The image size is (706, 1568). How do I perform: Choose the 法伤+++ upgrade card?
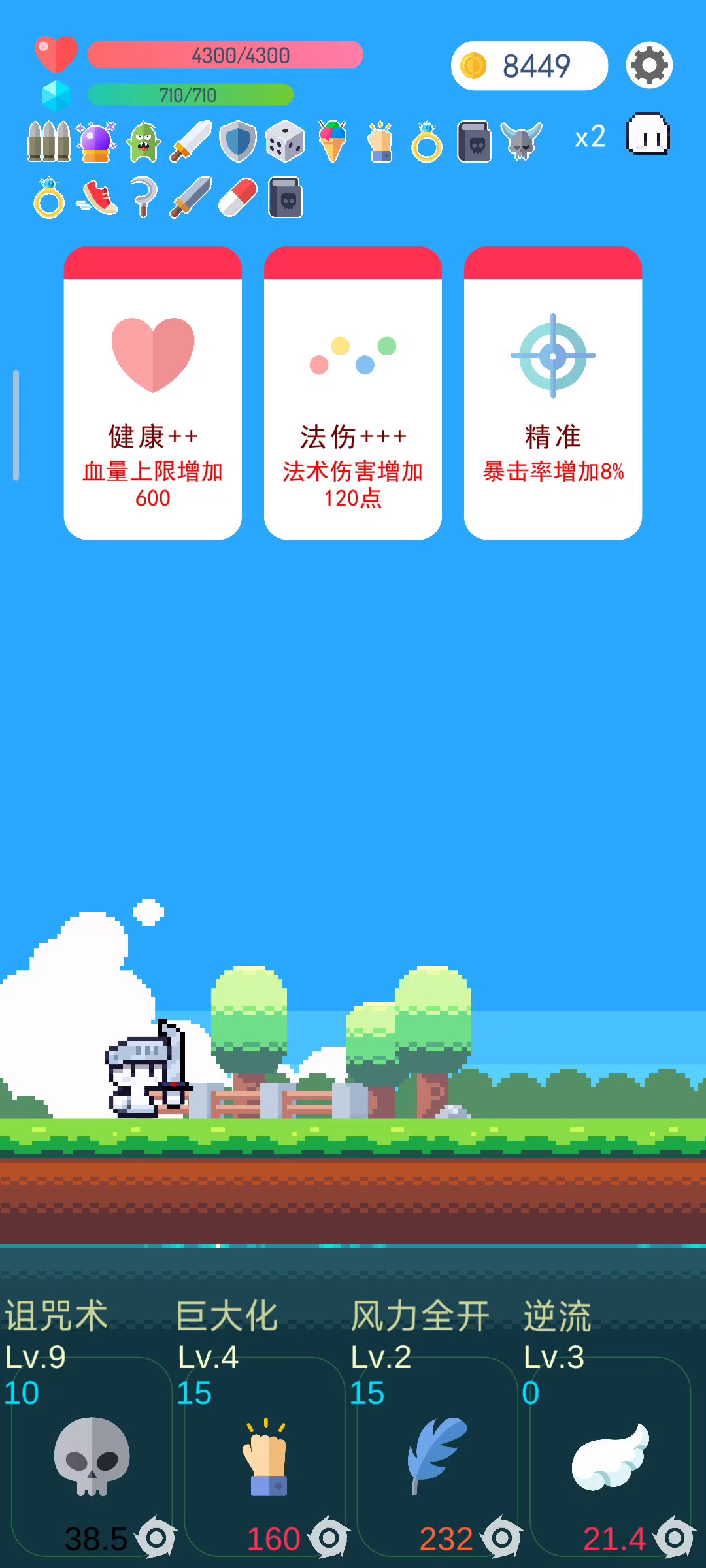tap(353, 393)
